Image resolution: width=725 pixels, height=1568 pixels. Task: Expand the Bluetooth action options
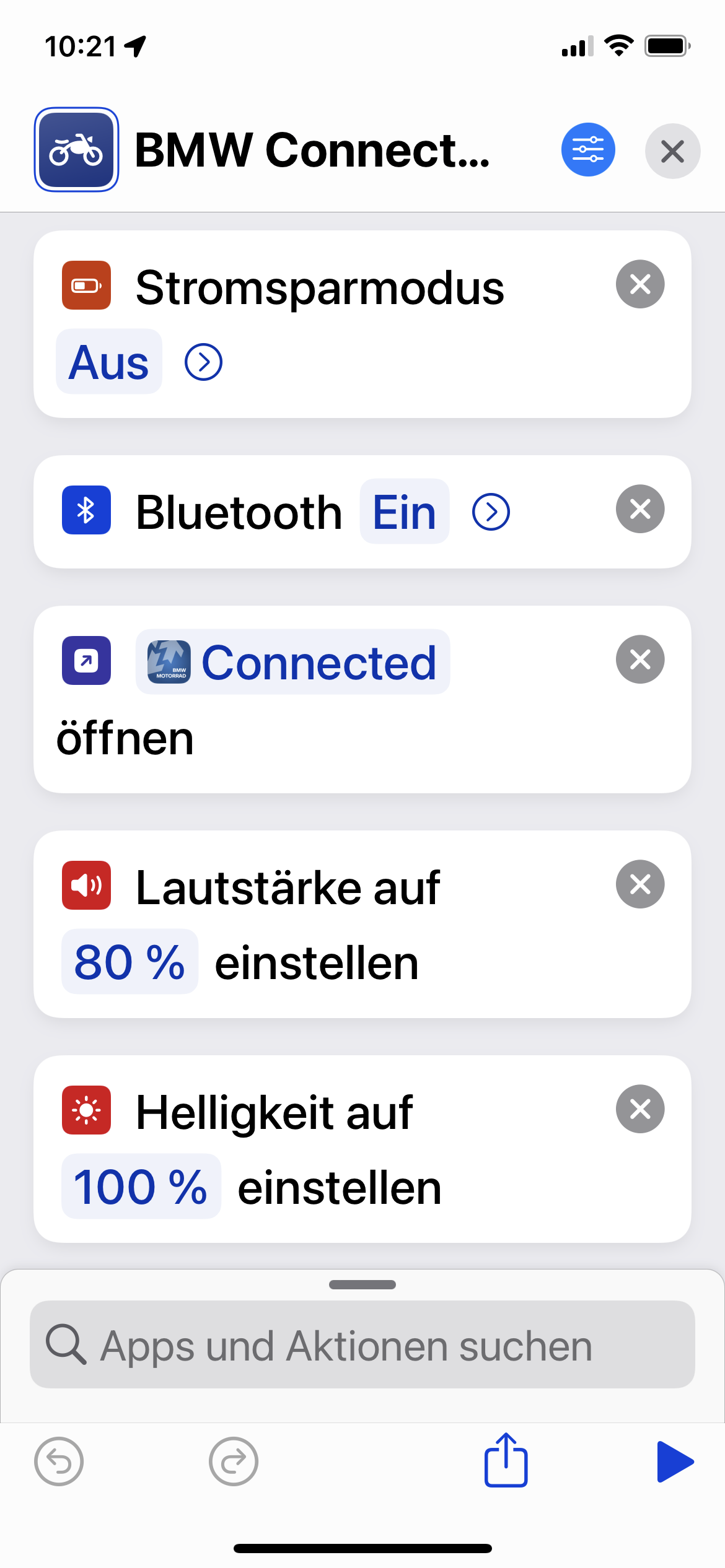(x=491, y=512)
